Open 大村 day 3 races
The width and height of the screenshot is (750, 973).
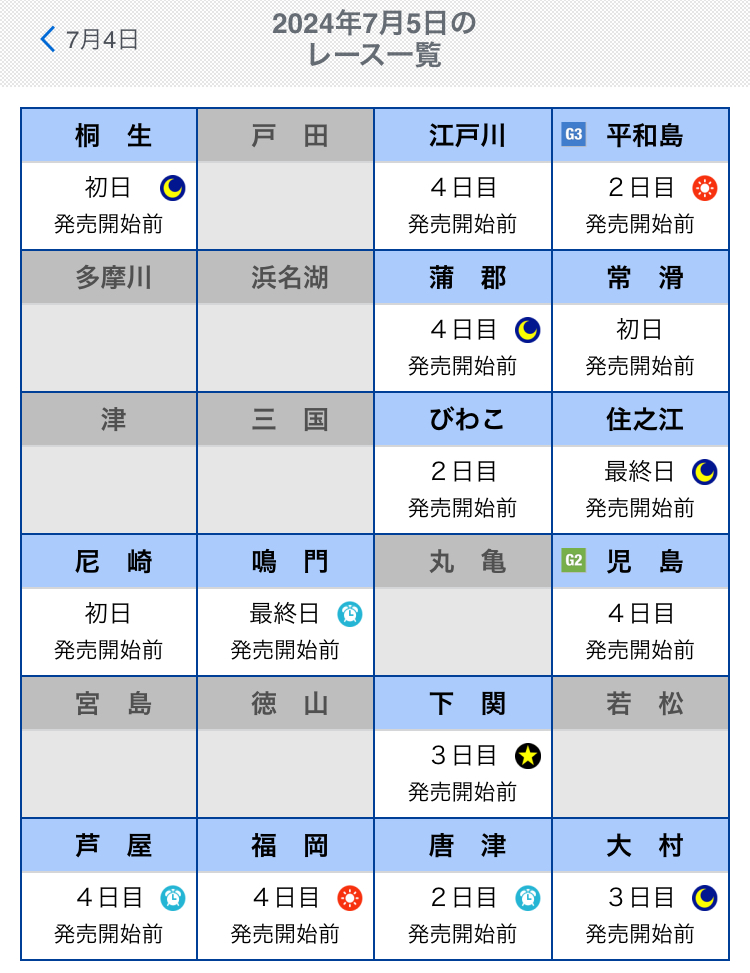[641, 890]
